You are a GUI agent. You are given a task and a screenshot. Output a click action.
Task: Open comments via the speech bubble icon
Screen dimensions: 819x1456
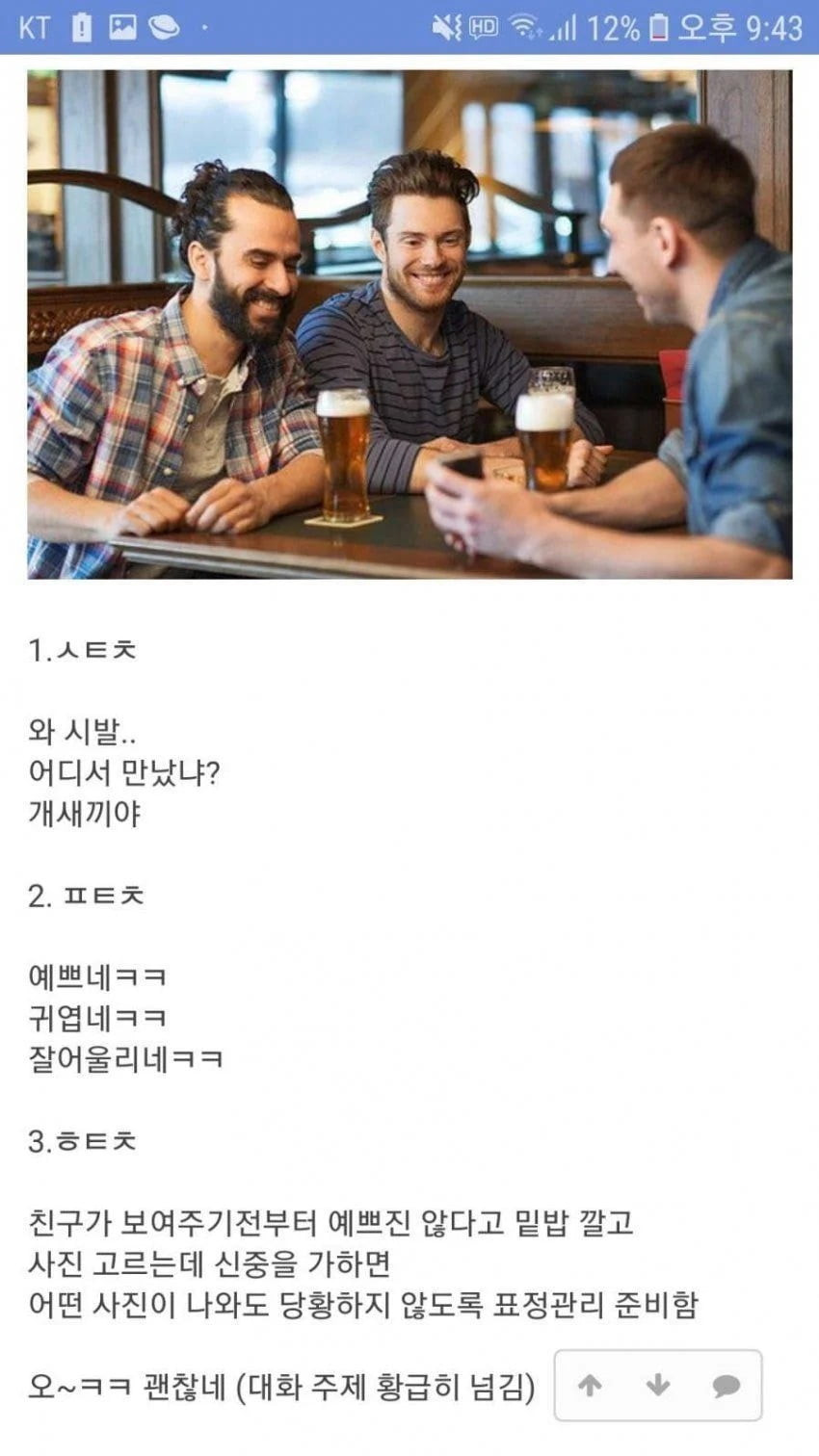726,1386
